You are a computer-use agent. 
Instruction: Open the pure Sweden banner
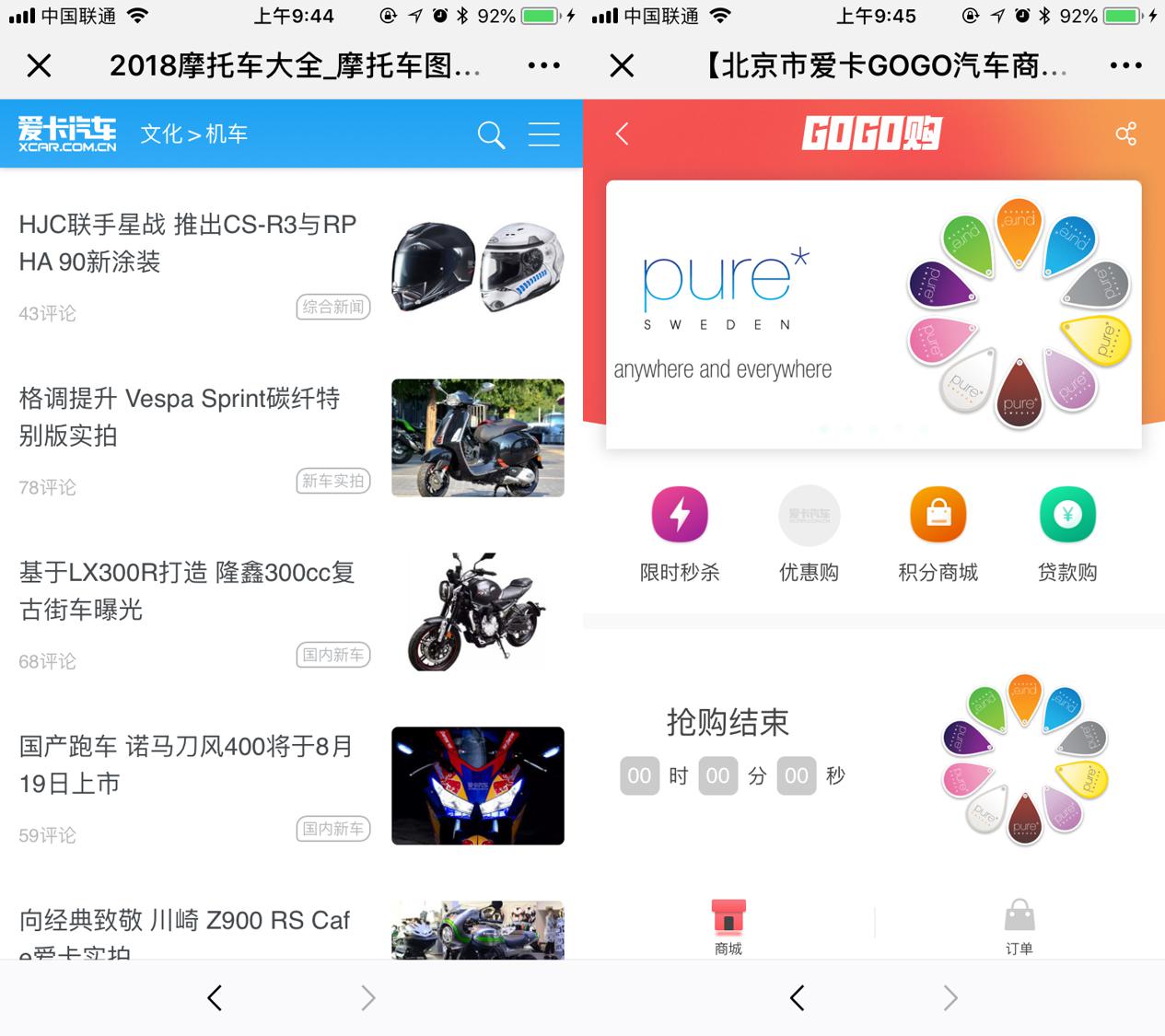coord(873,315)
